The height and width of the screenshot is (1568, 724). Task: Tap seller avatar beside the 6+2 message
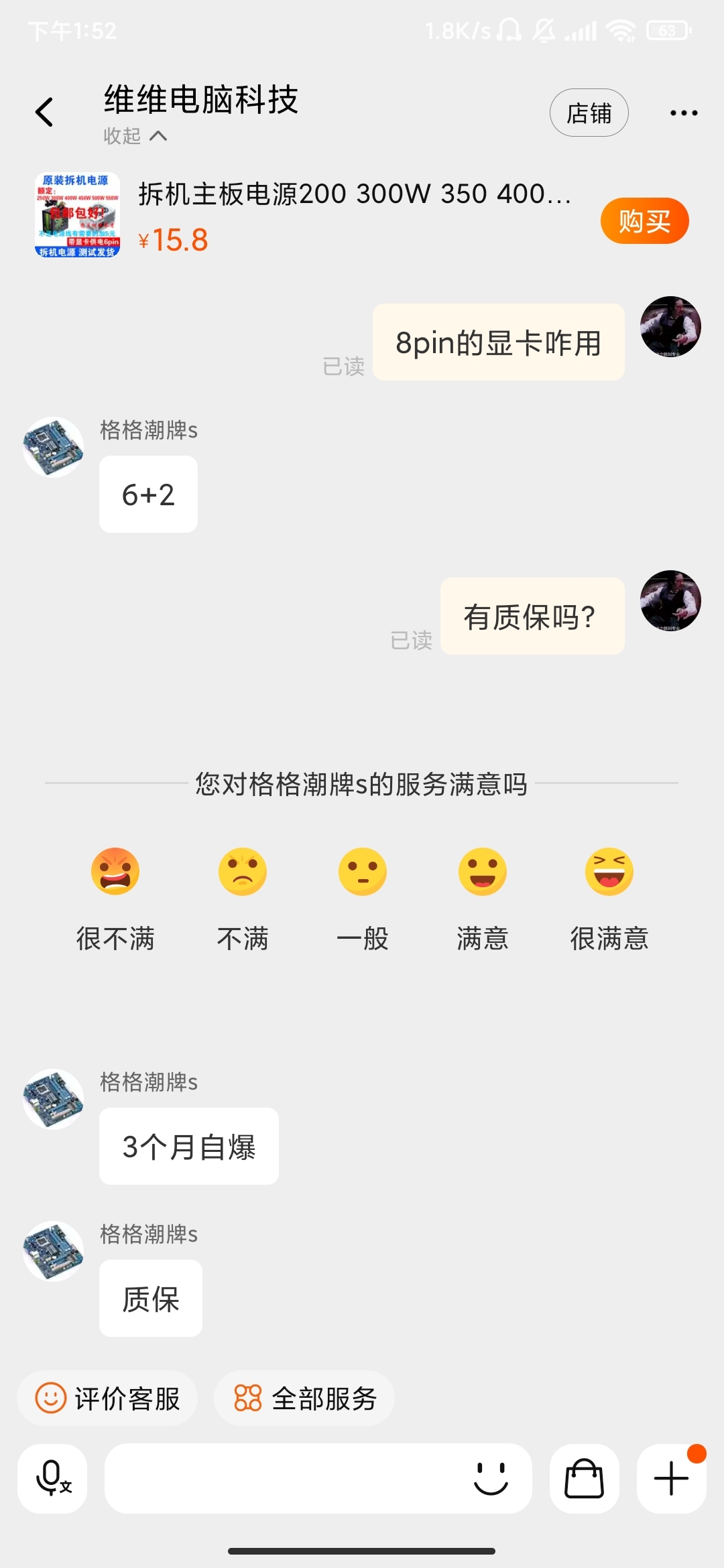click(x=54, y=448)
